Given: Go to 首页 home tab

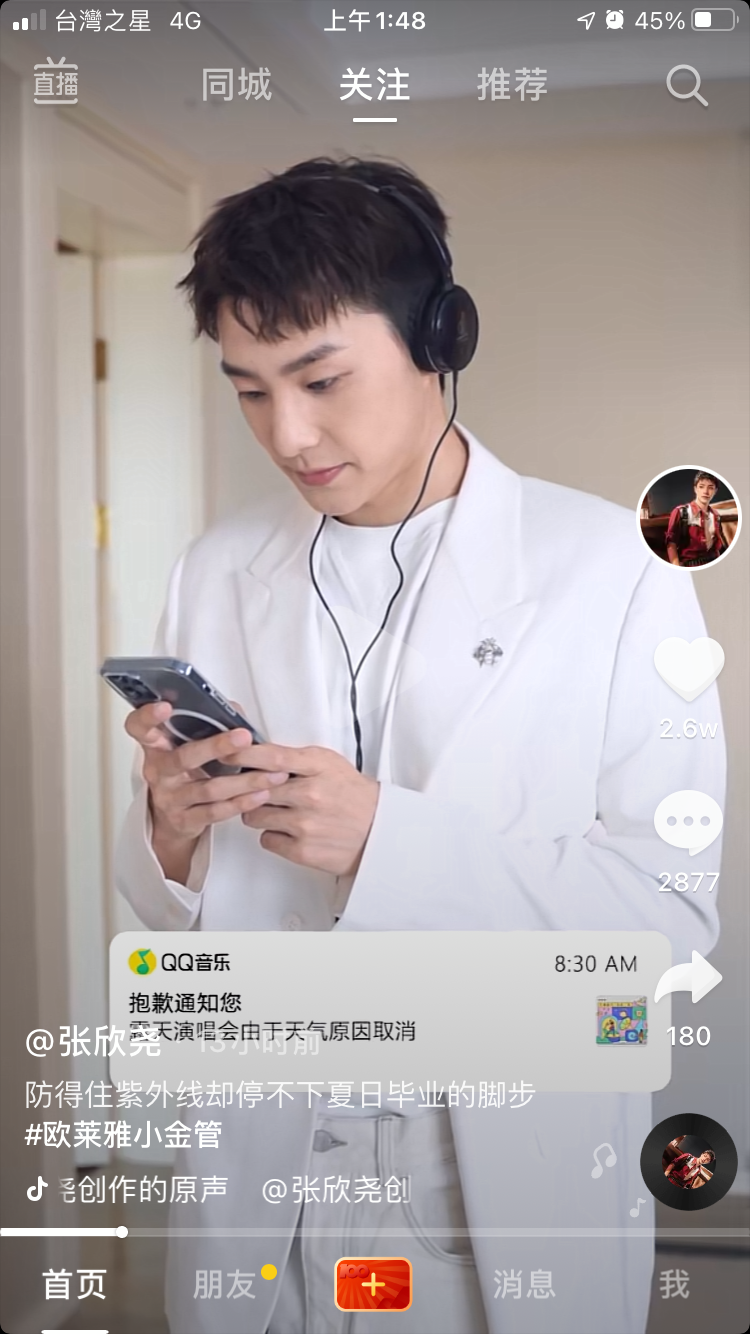Looking at the screenshot, I should click(74, 1285).
